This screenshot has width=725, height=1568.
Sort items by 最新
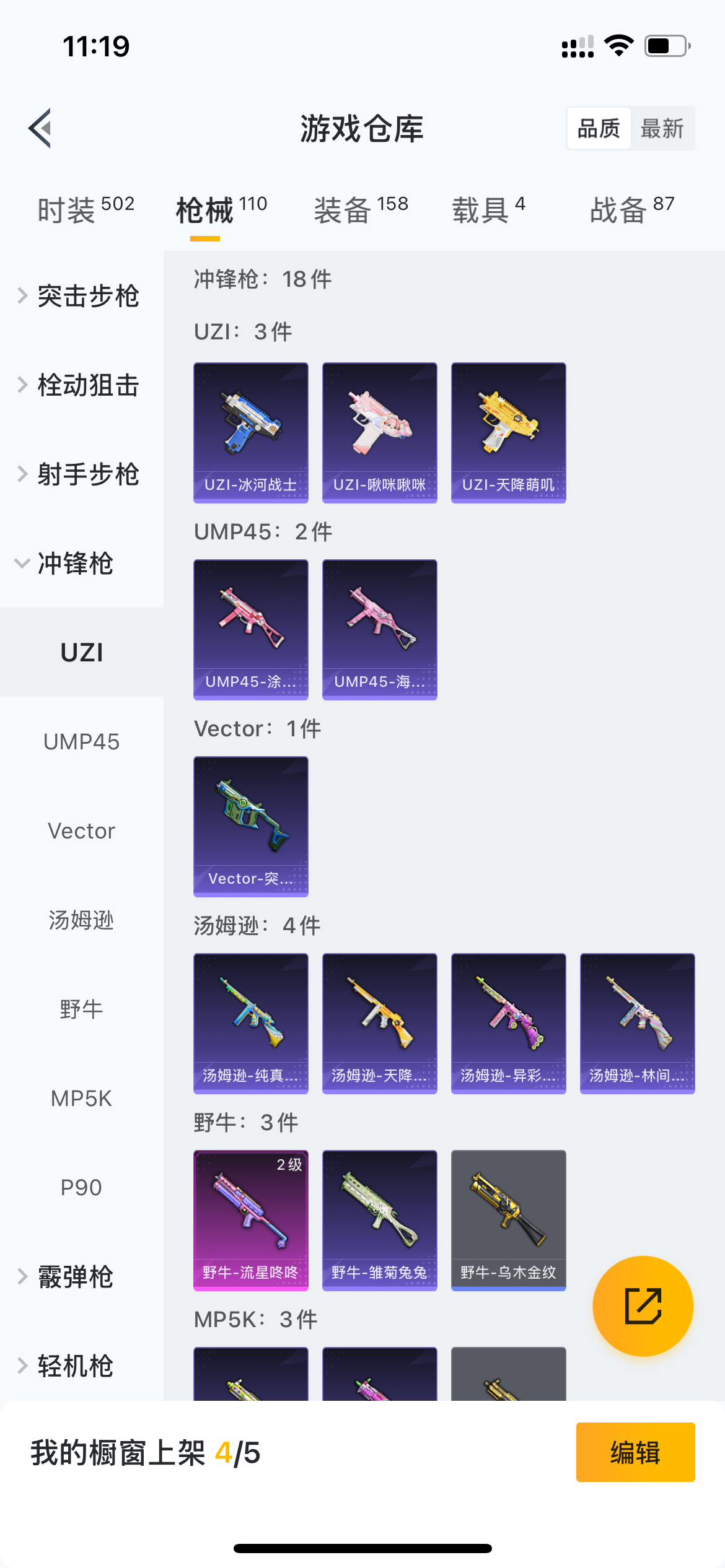[662, 128]
